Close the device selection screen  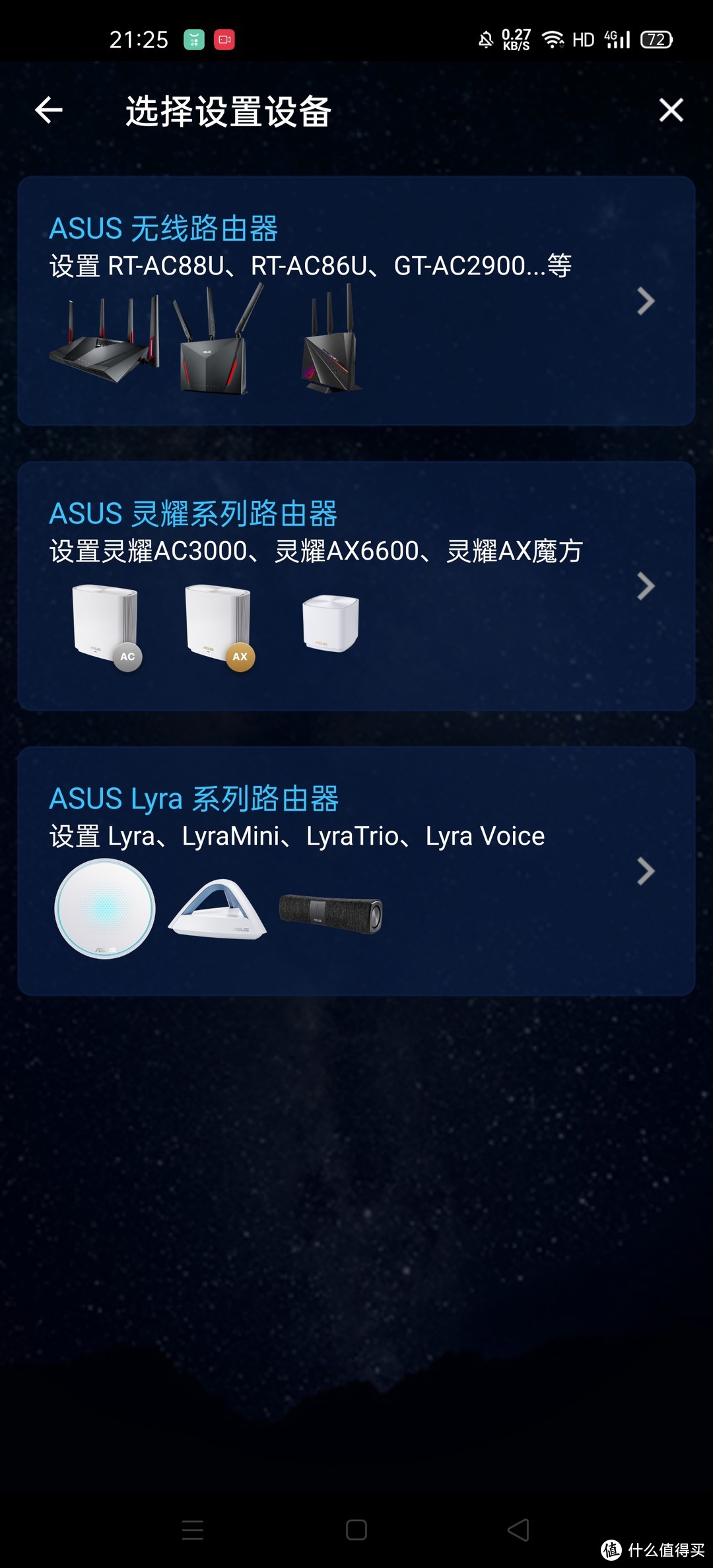[x=671, y=110]
